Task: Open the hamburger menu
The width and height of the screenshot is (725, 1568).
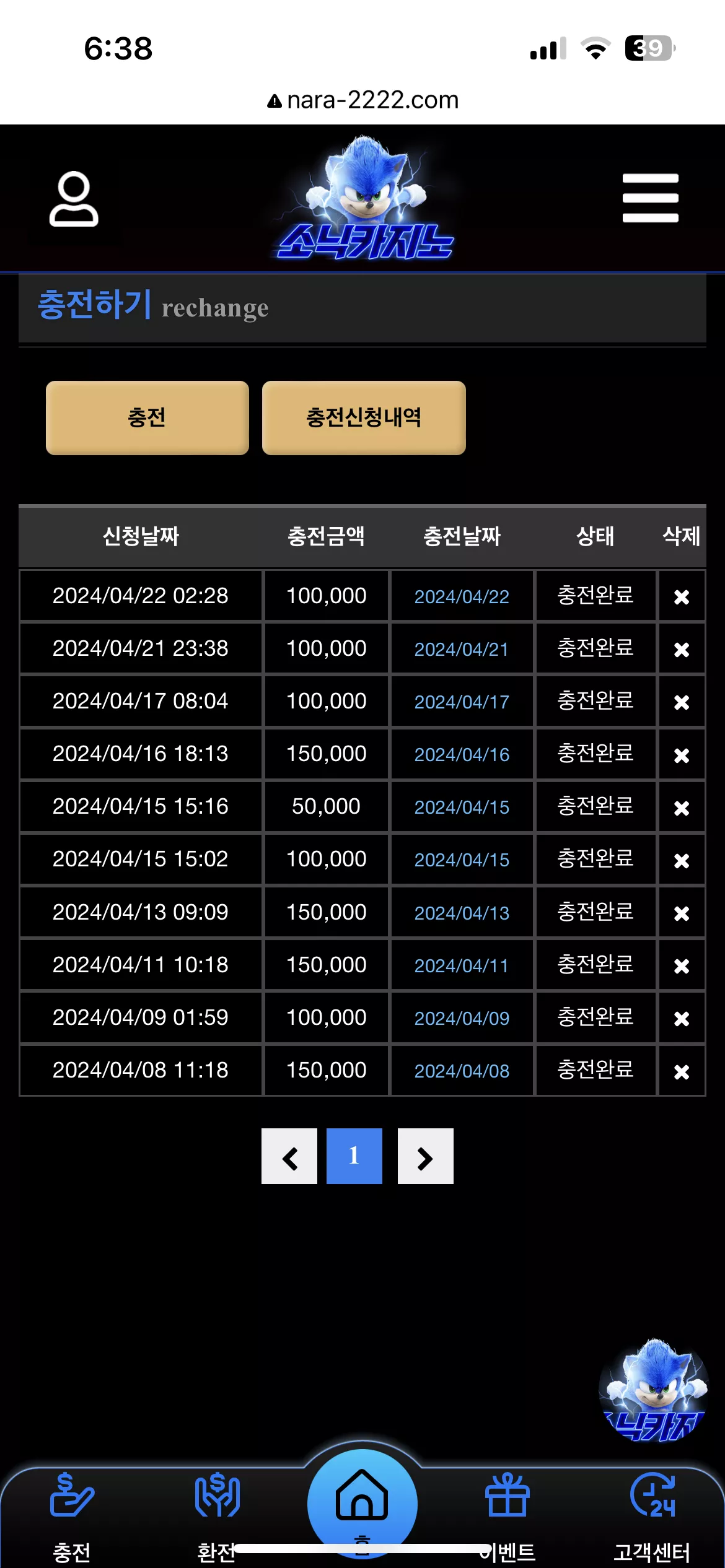Action: point(650,198)
